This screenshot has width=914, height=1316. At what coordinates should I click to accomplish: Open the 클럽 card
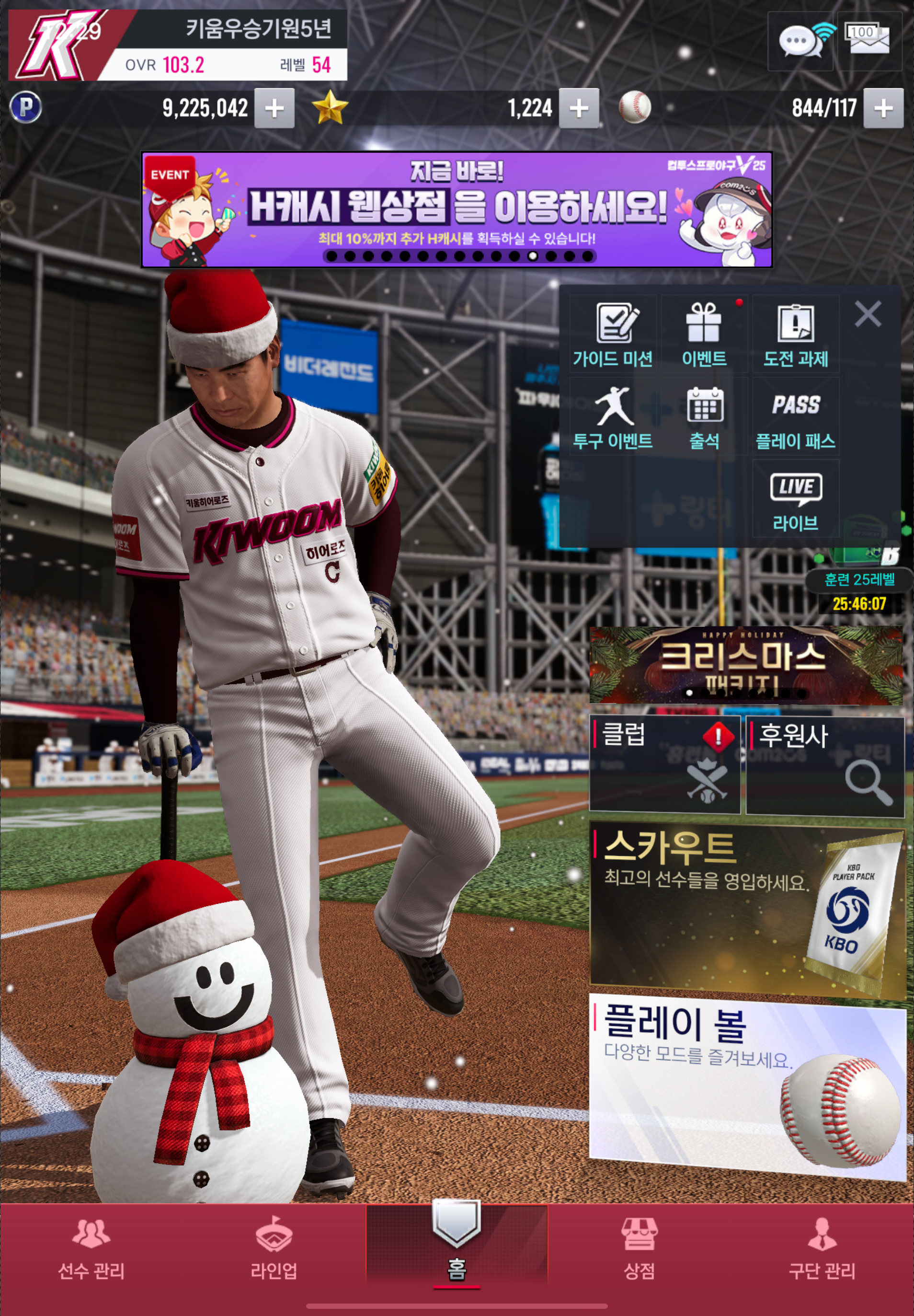[664, 764]
